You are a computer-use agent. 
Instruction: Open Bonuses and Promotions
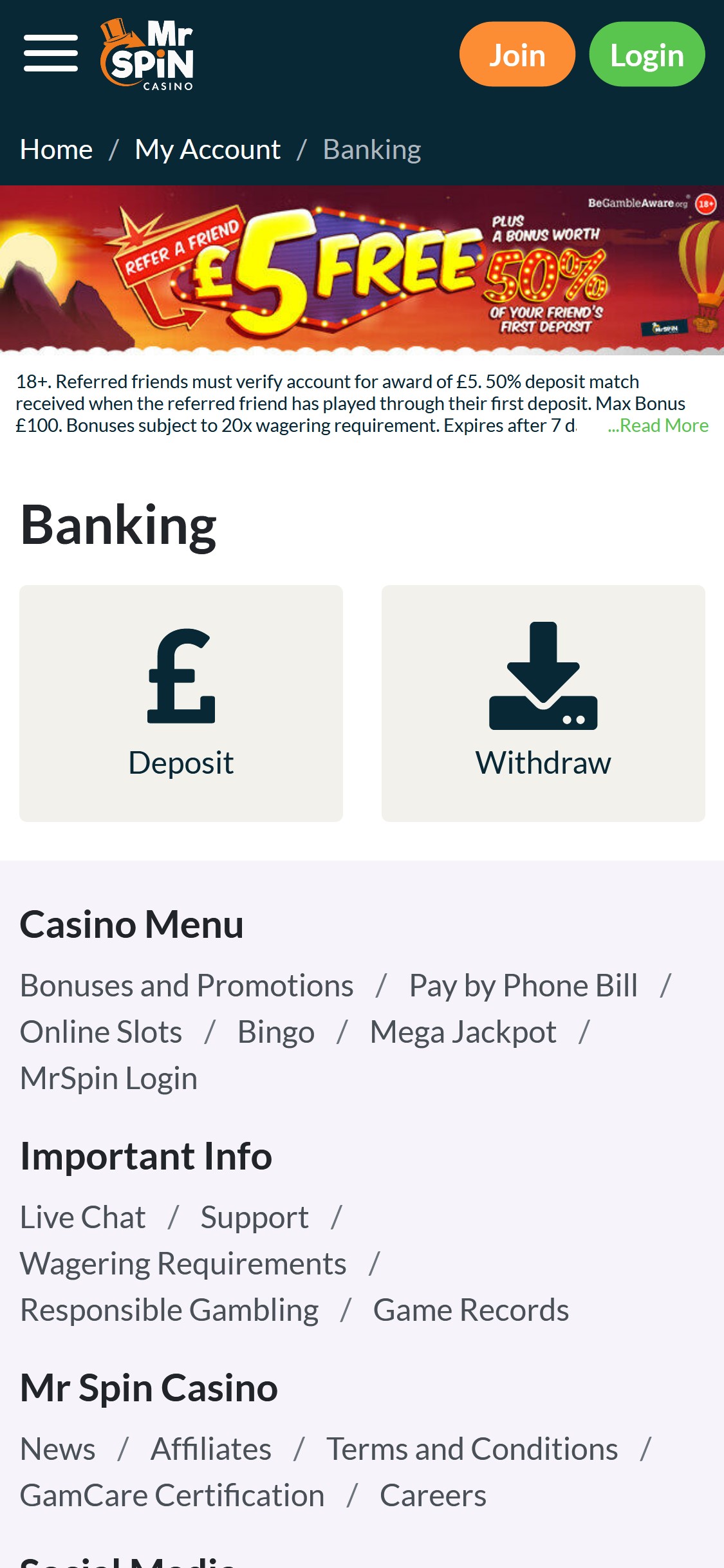(187, 985)
